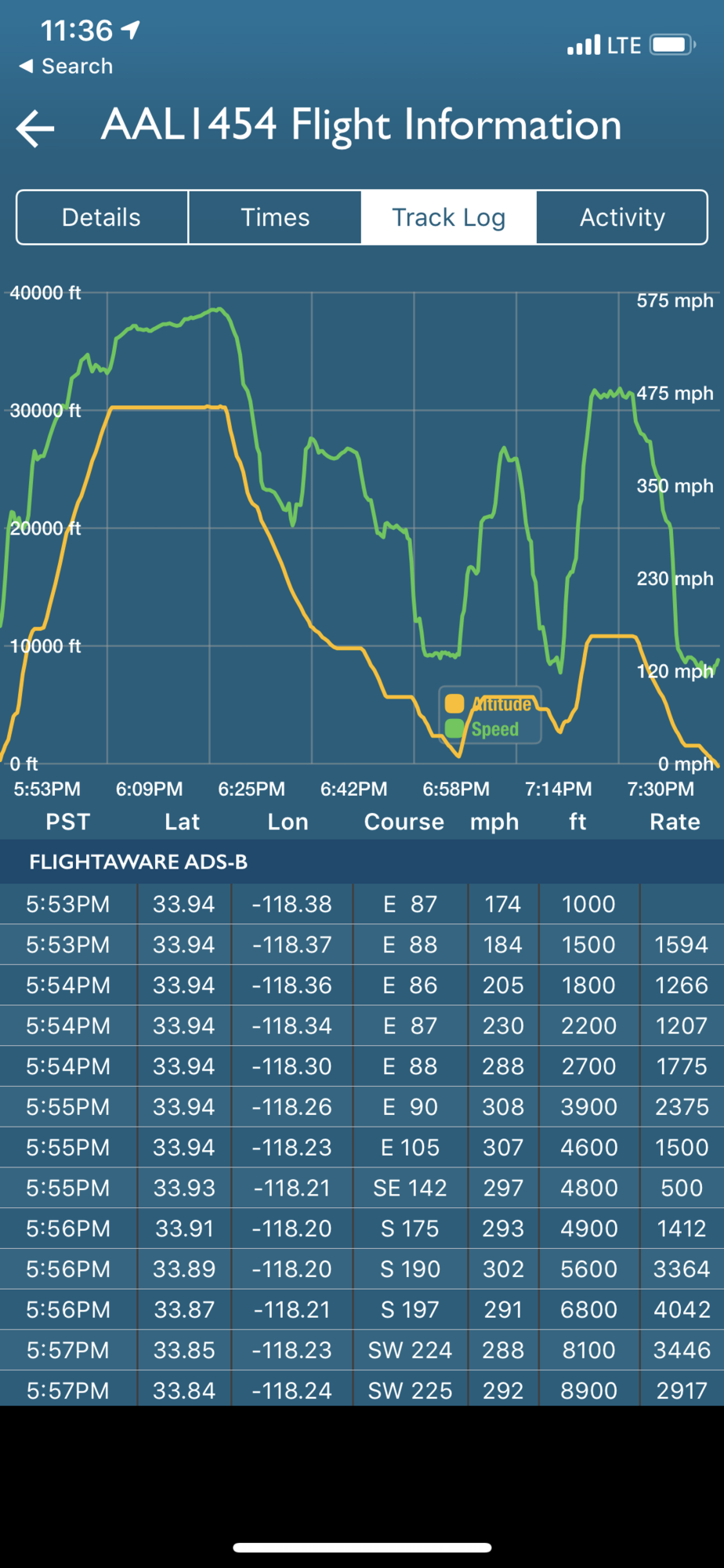The width and height of the screenshot is (724, 1568).
Task: Return to Search via the breadcrumb
Action: [66, 67]
